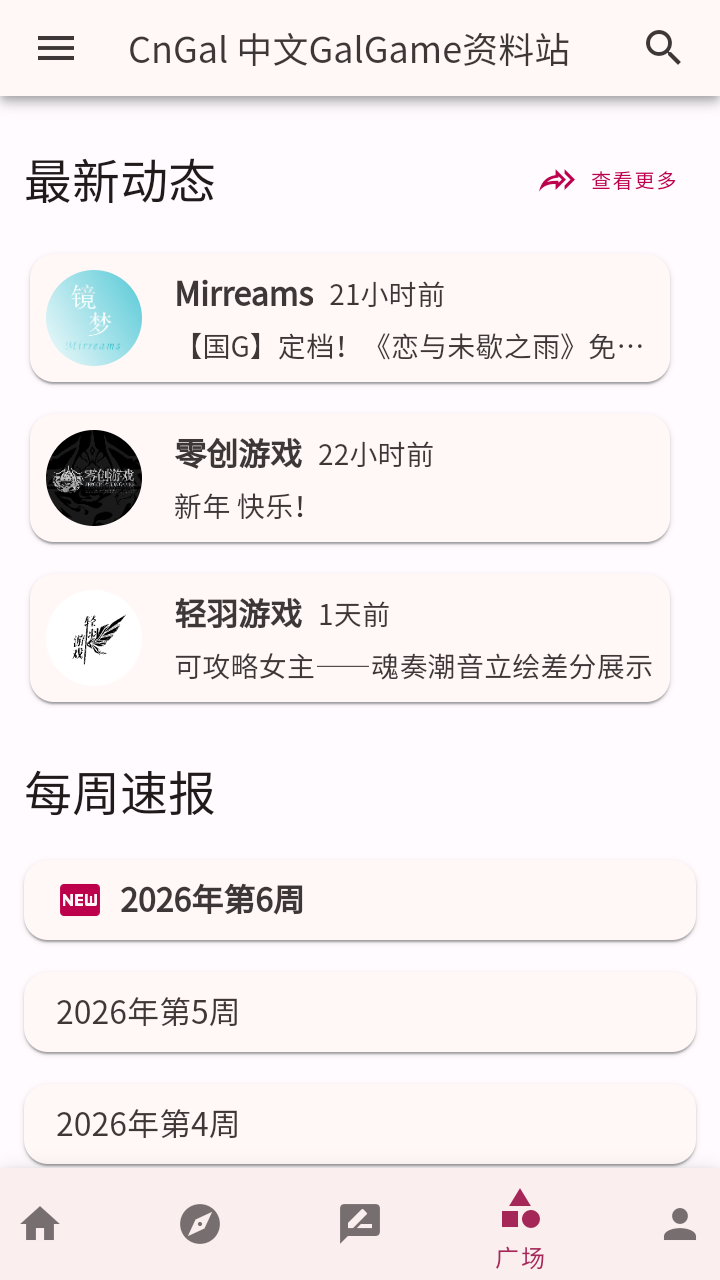The width and height of the screenshot is (720, 1280).
Task: Switch to the profile tab
Action: pyautogui.click(x=680, y=1224)
